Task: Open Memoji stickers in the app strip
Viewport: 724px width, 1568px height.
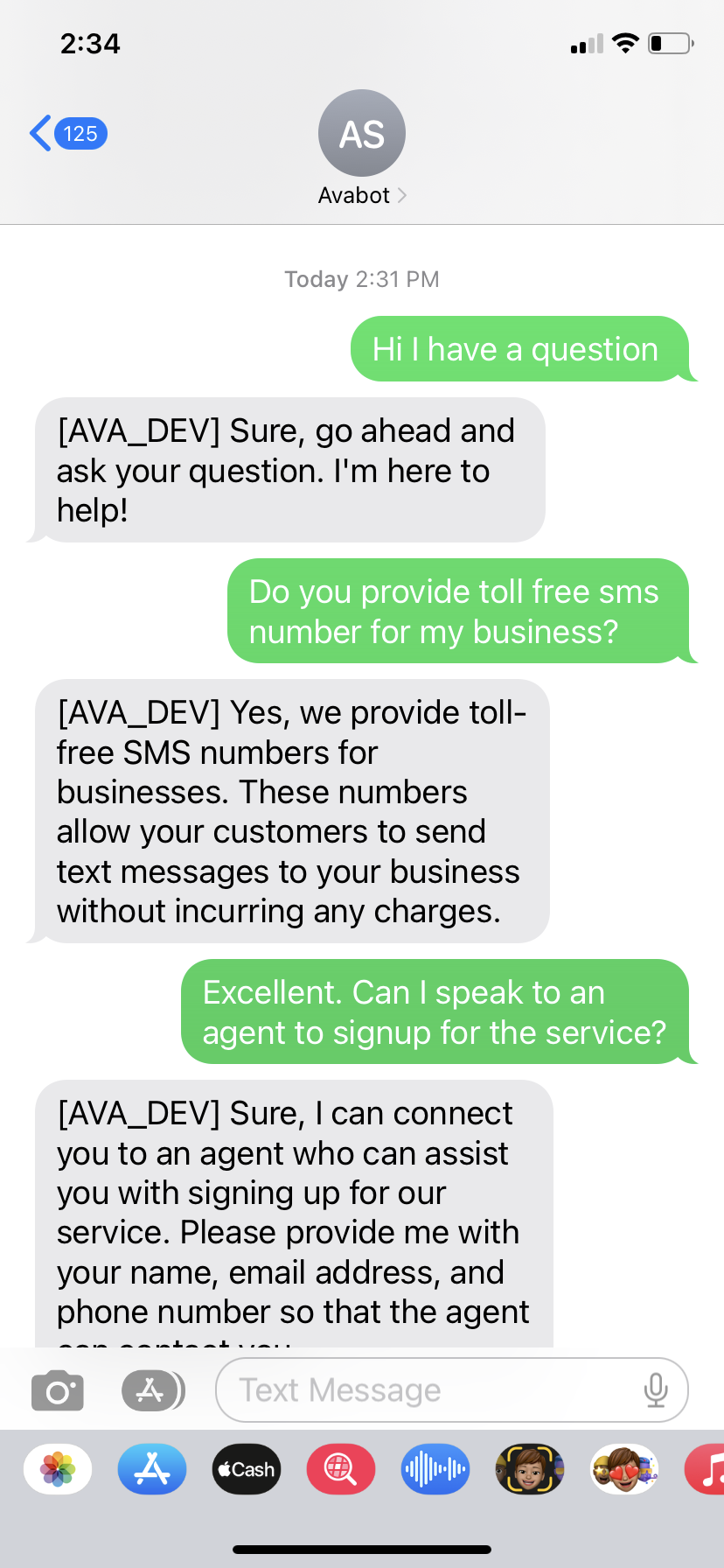Action: pyautogui.click(x=624, y=1469)
